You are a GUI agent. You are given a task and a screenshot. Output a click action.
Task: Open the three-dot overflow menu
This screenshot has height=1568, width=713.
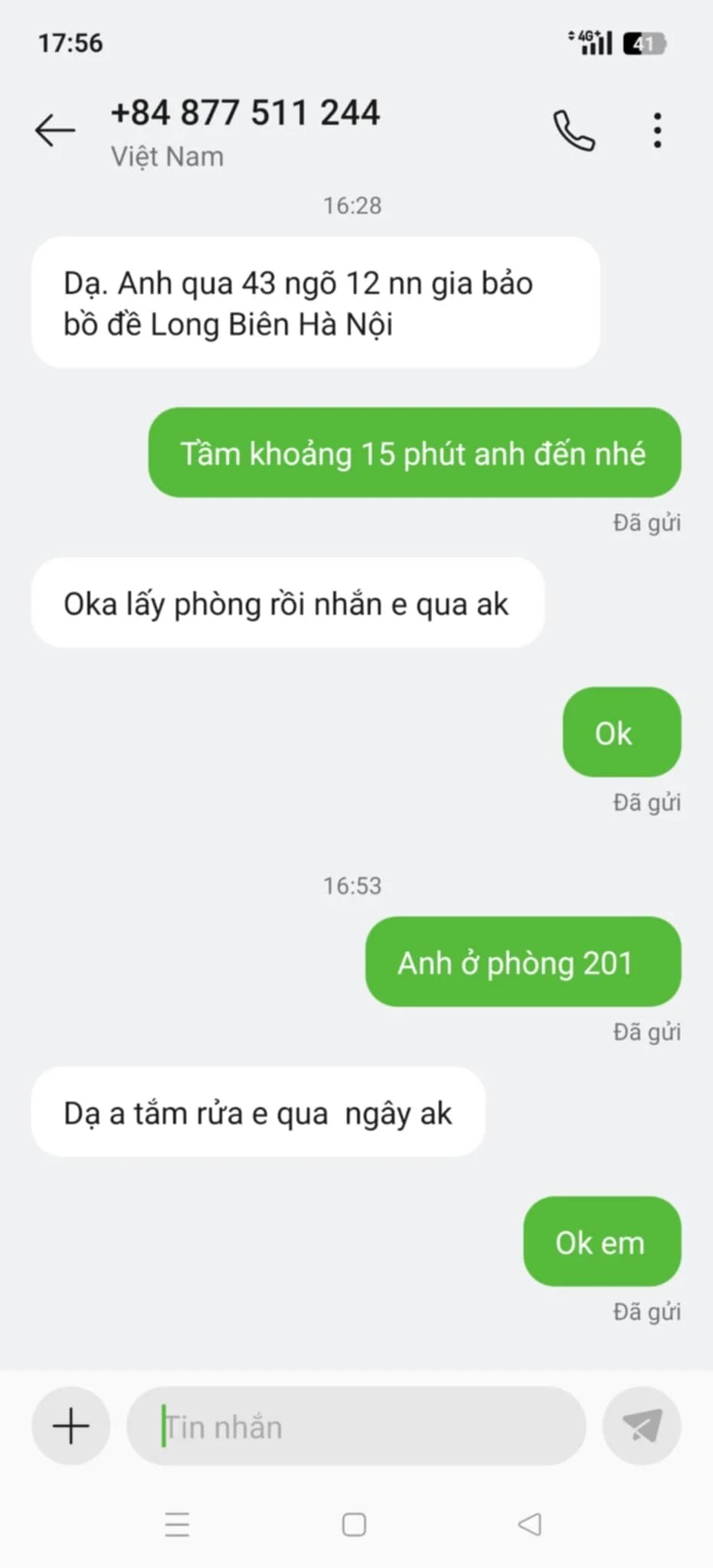click(657, 131)
